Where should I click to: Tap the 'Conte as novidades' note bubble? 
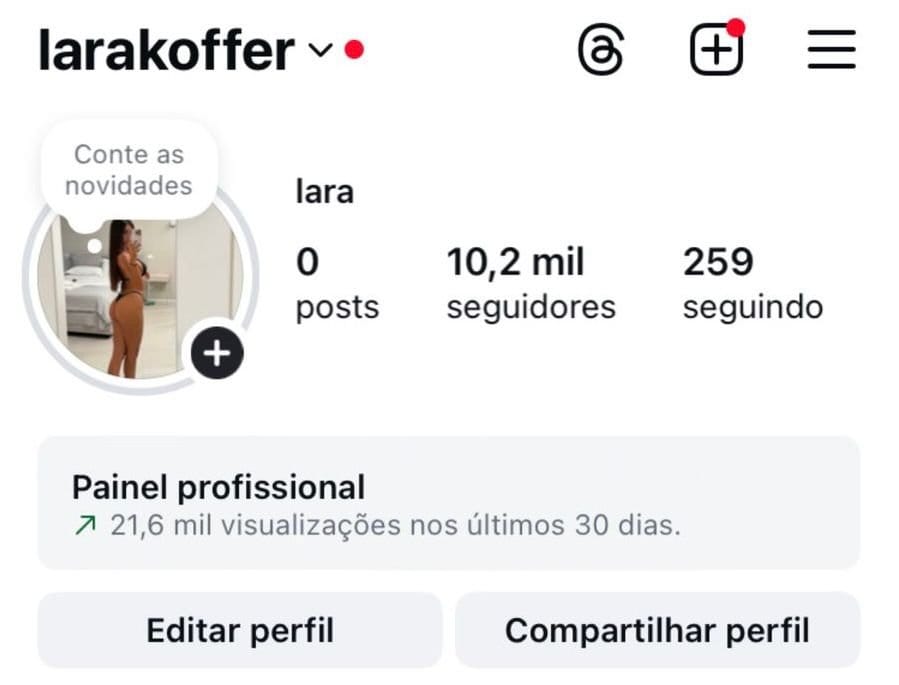(x=128, y=170)
